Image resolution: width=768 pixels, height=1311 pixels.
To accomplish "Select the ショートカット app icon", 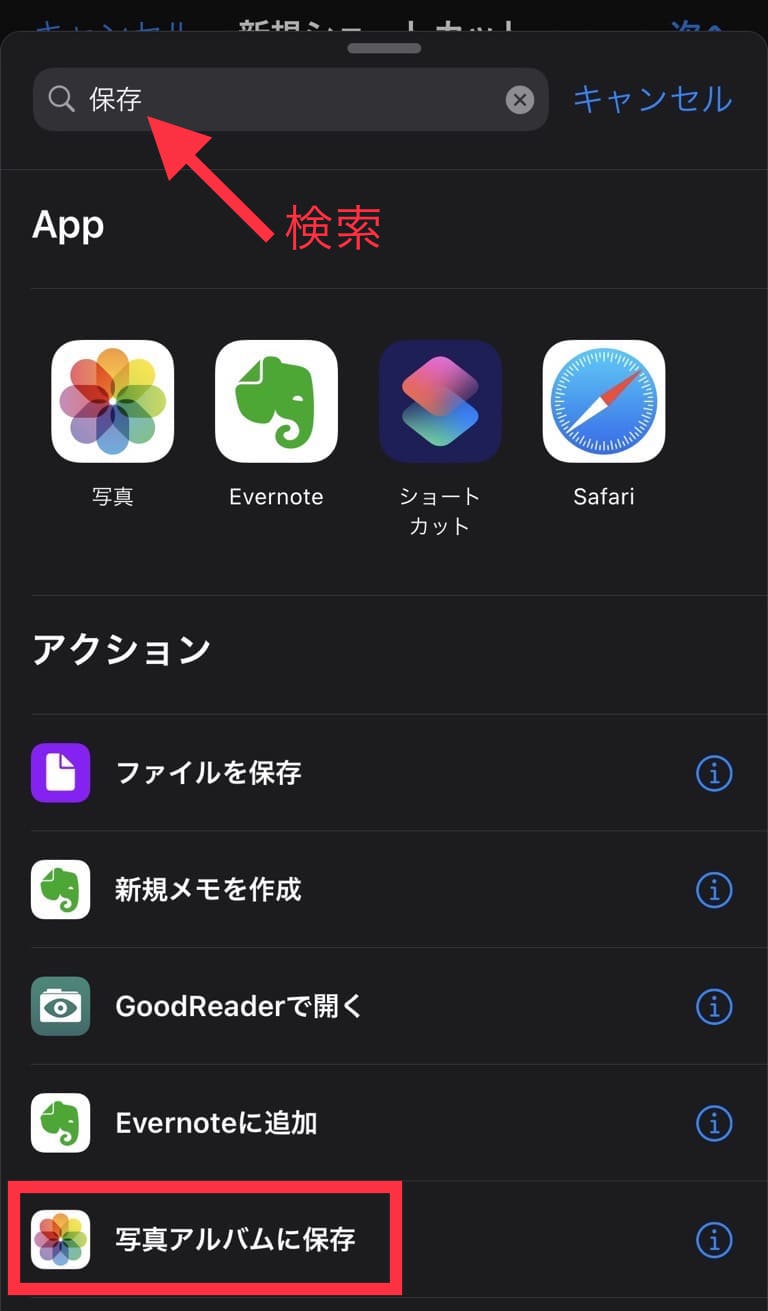I will [x=440, y=401].
